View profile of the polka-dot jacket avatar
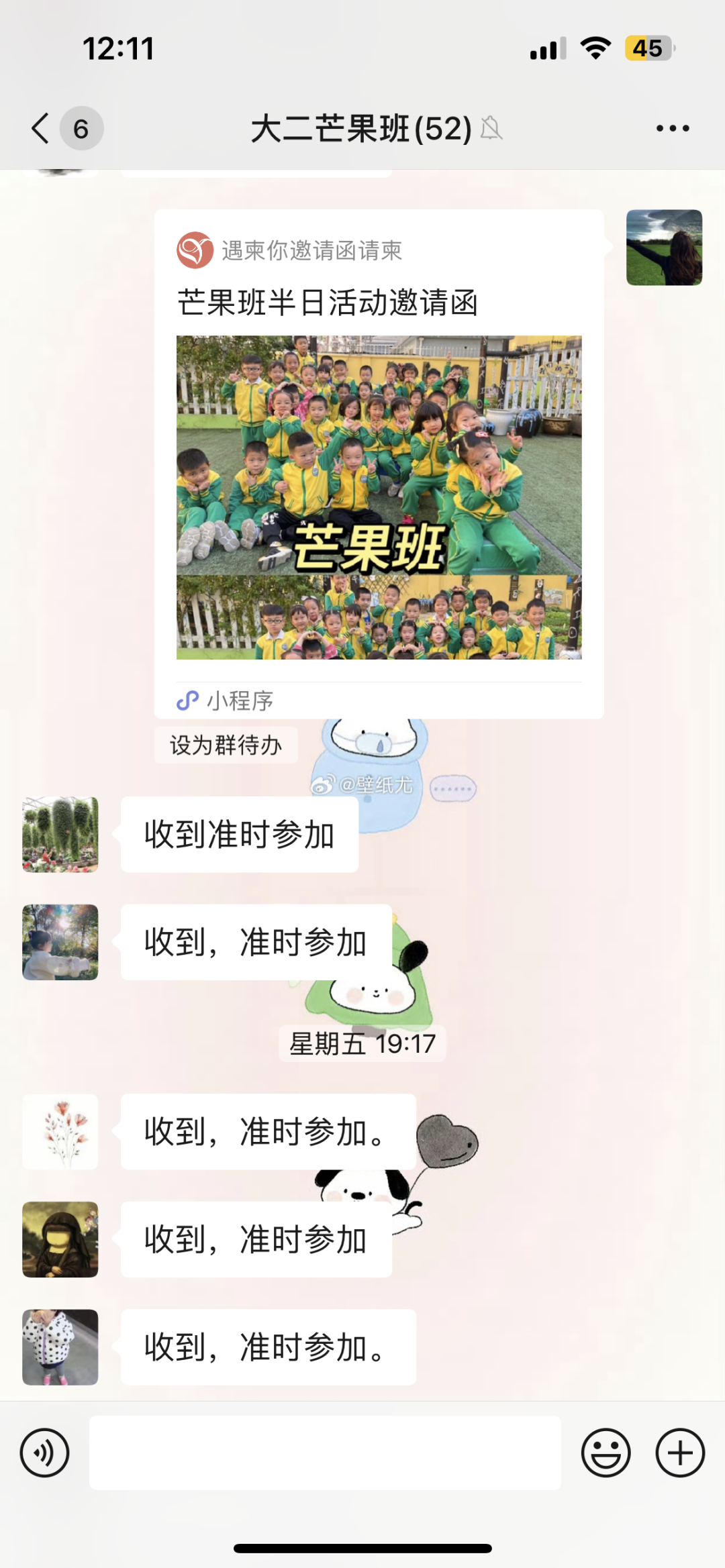Screen dimensions: 725x1568 click(60, 1347)
